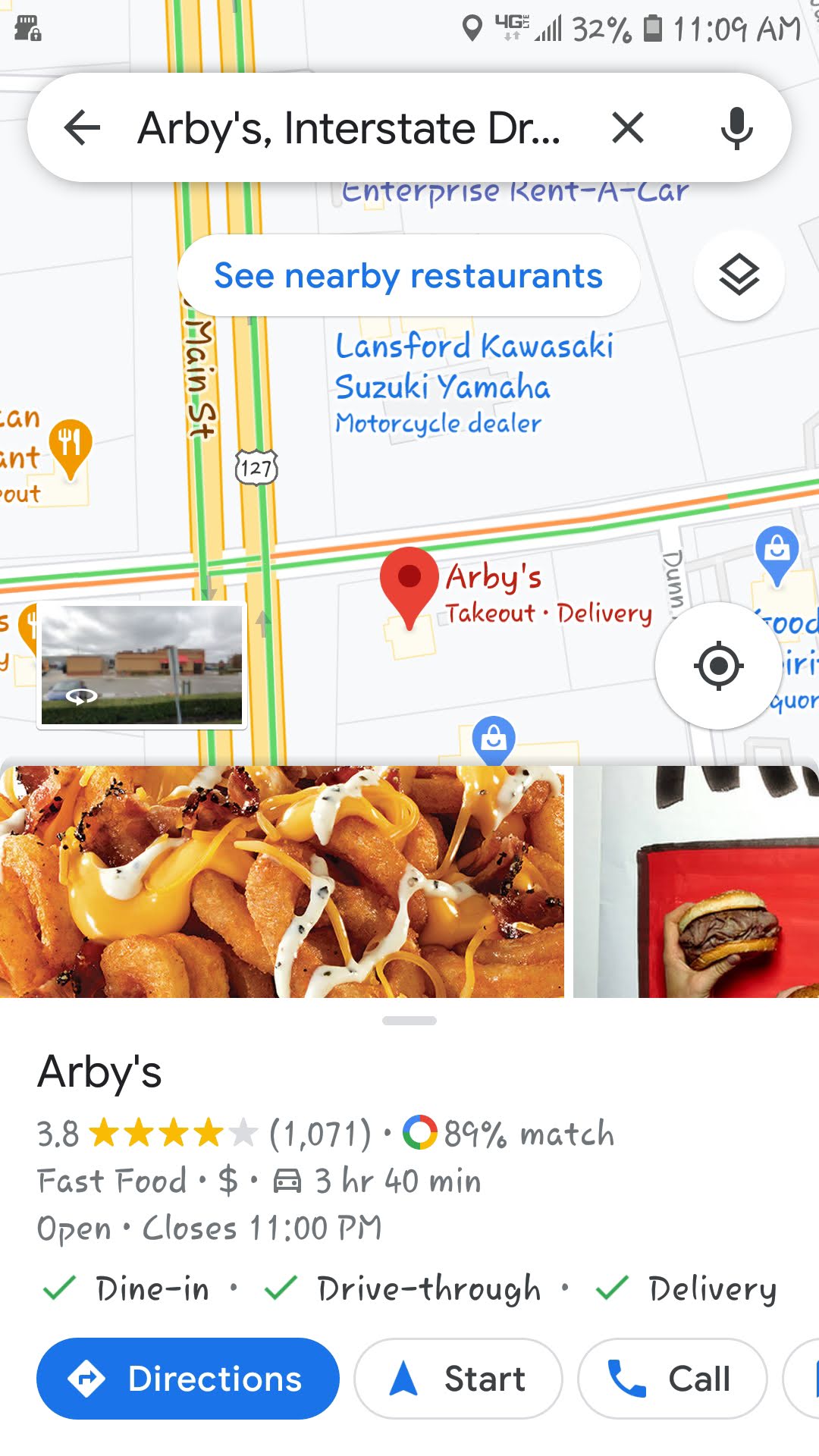This screenshot has width=819, height=1456.
Task: Start voice search with the microphone
Action: 736,127
